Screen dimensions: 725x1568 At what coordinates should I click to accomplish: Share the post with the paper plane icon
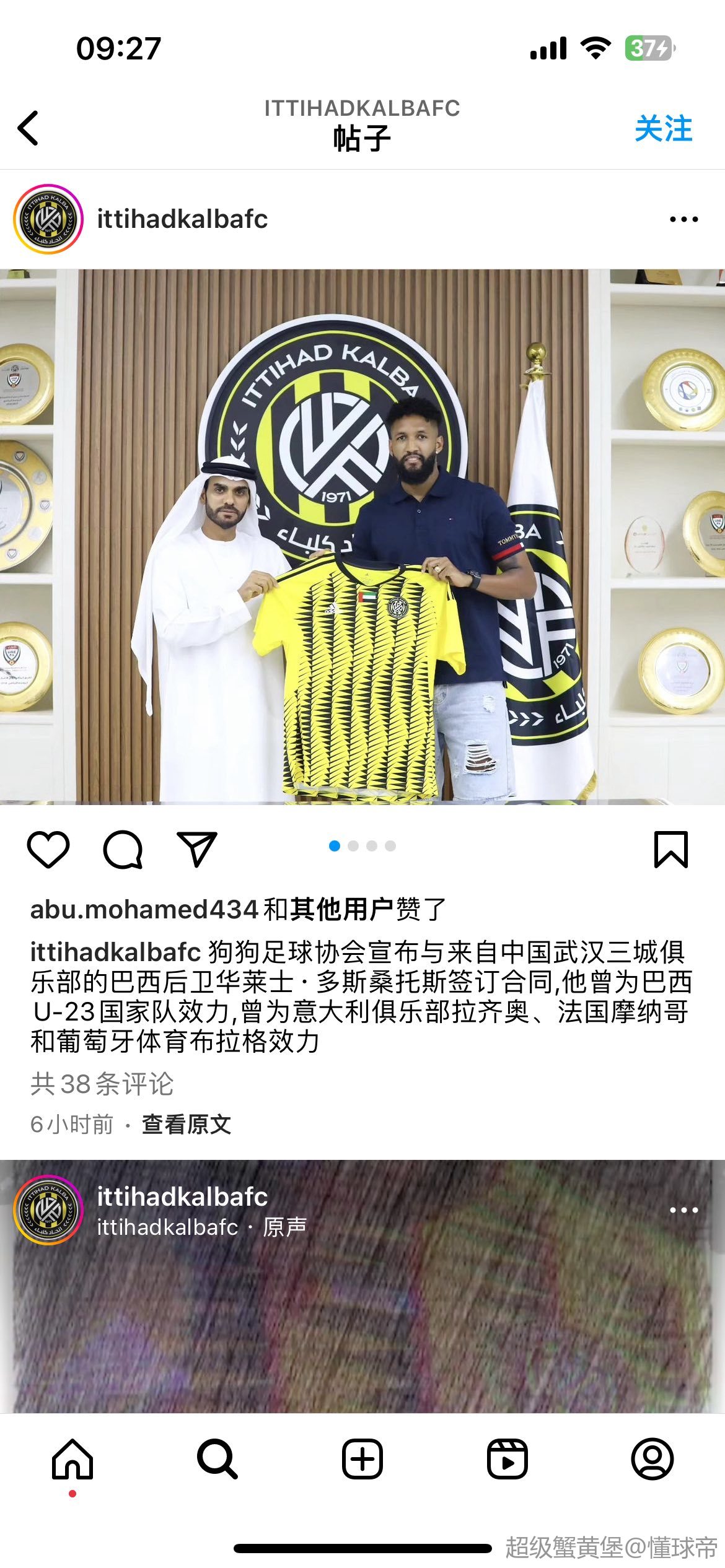tap(197, 849)
